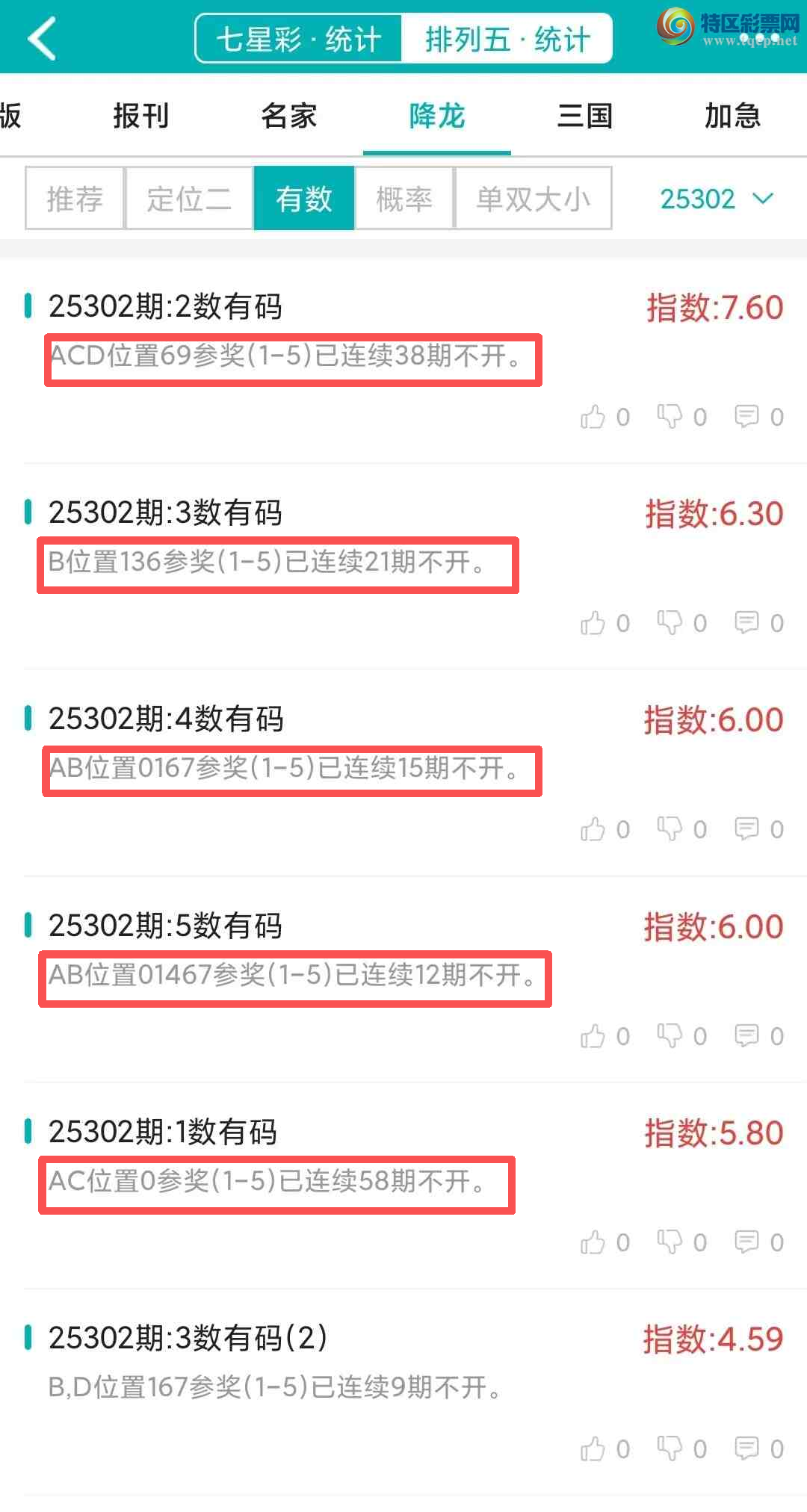Open the 报刊 tab
This screenshot has height=1512, width=807.
pos(140,116)
